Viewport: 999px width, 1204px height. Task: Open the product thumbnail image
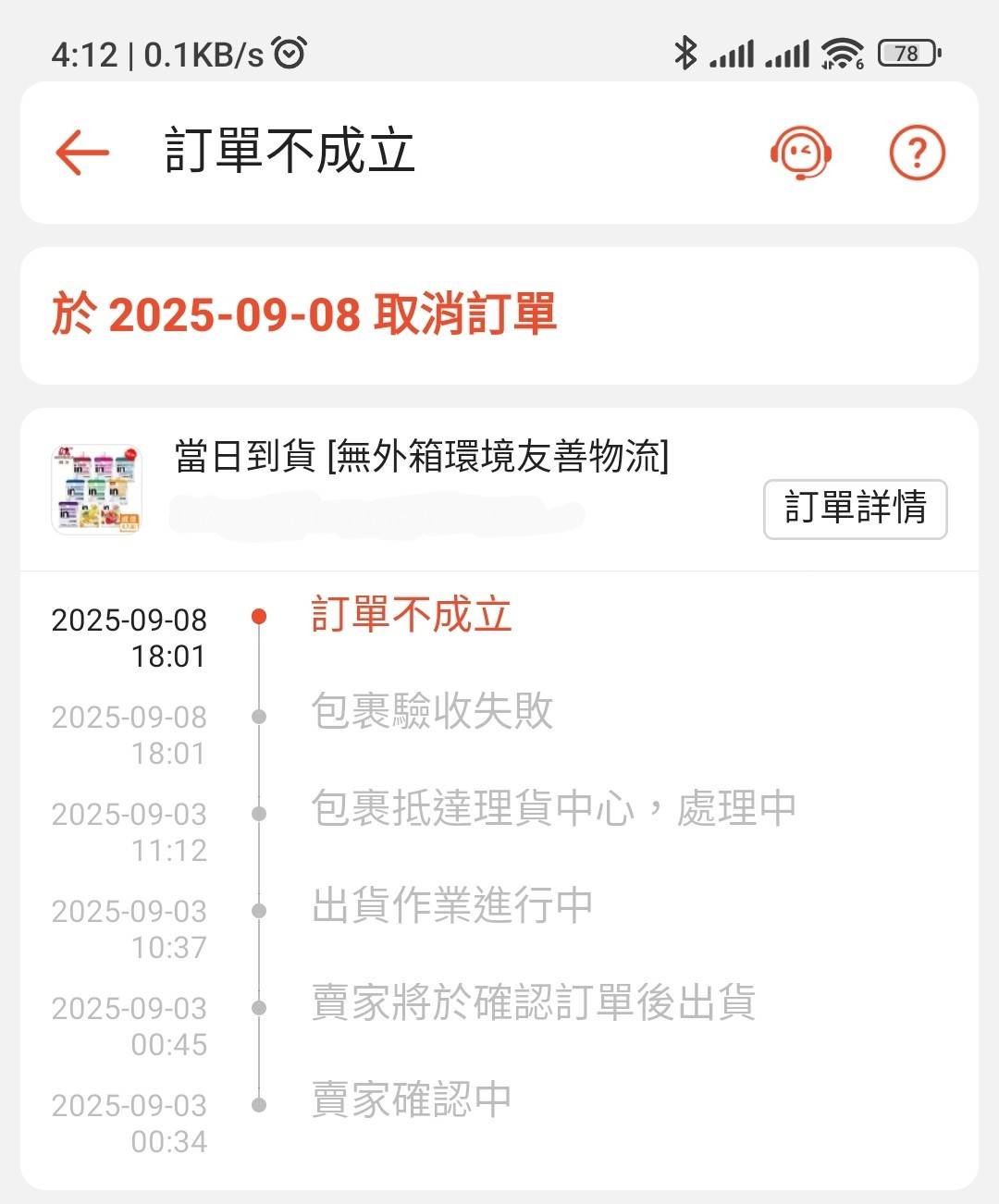[x=97, y=489]
